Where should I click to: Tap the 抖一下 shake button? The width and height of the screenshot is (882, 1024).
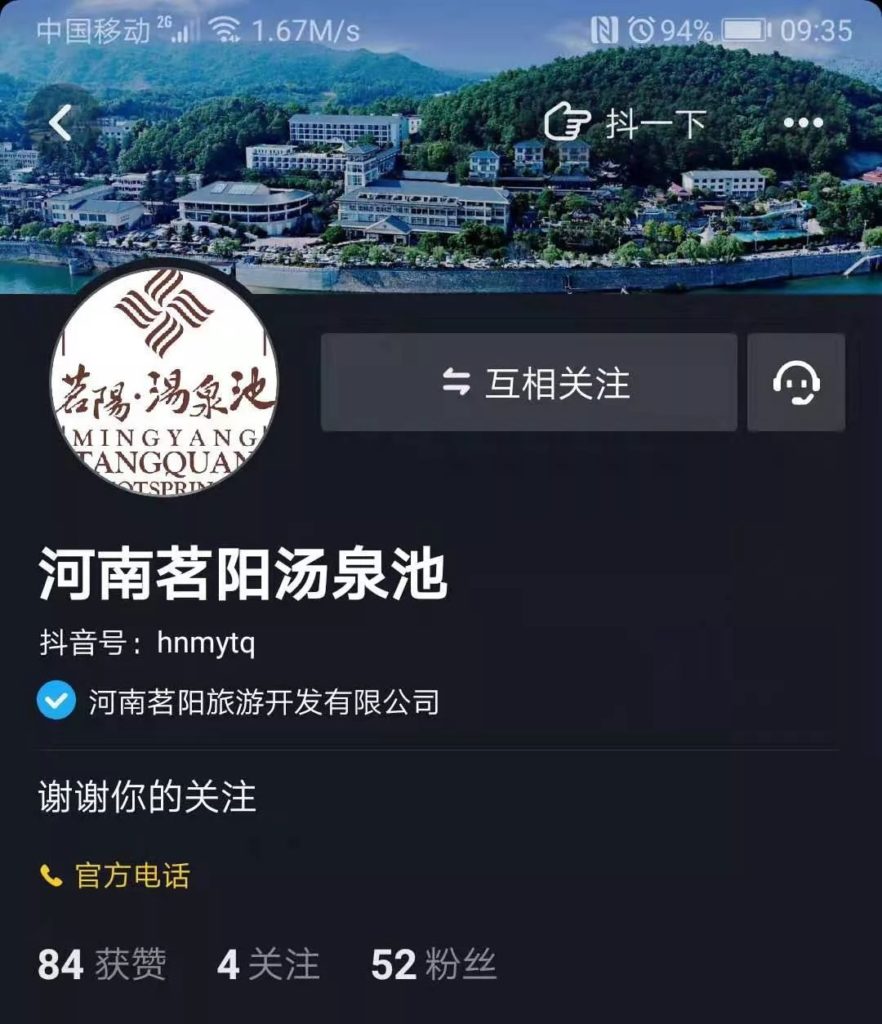point(625,123)
